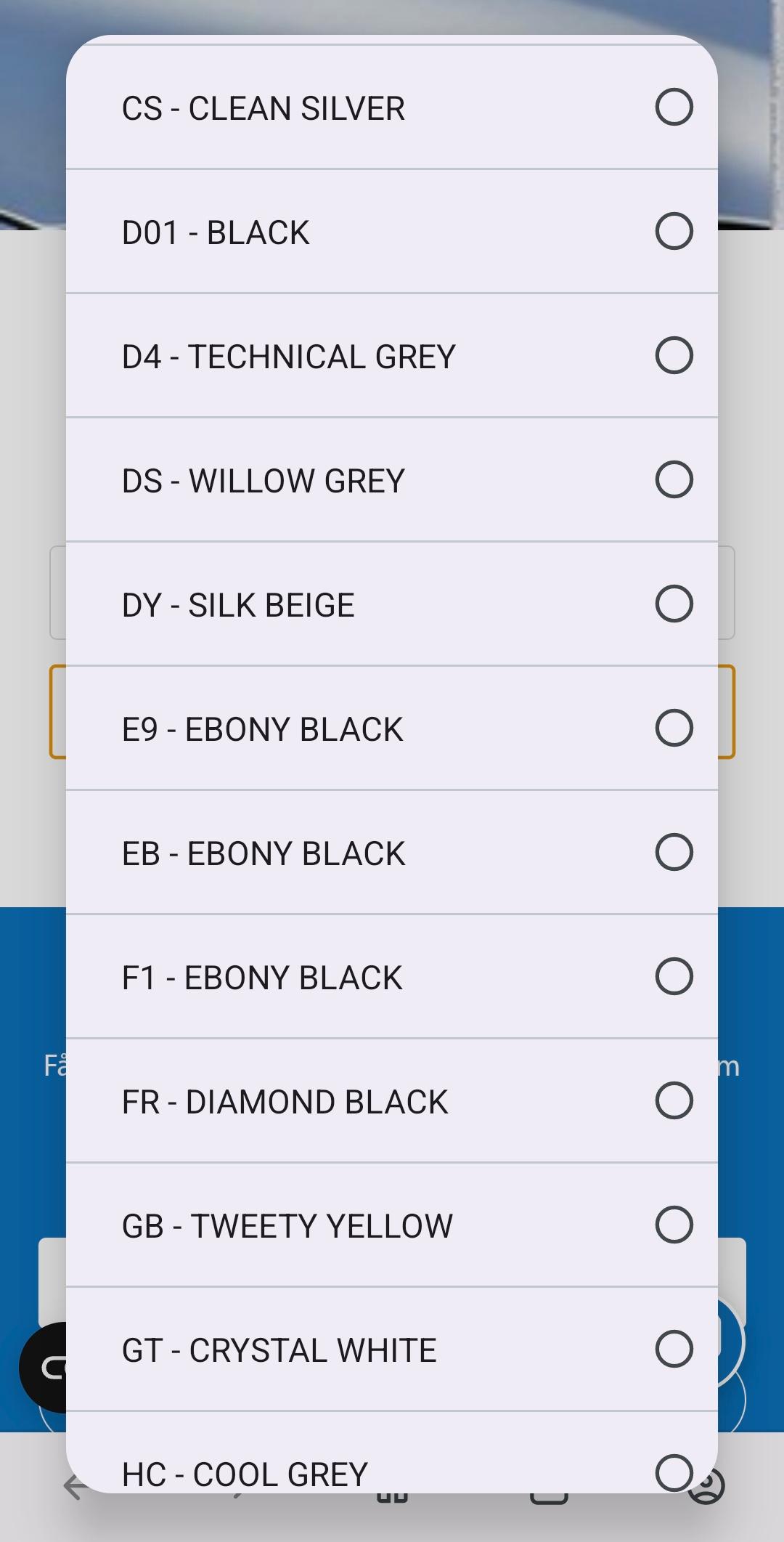The width and height of the screenshot is (784, 1542).
Task: Choose EB - Ebony Black
Action: click(x=392, y=853)
